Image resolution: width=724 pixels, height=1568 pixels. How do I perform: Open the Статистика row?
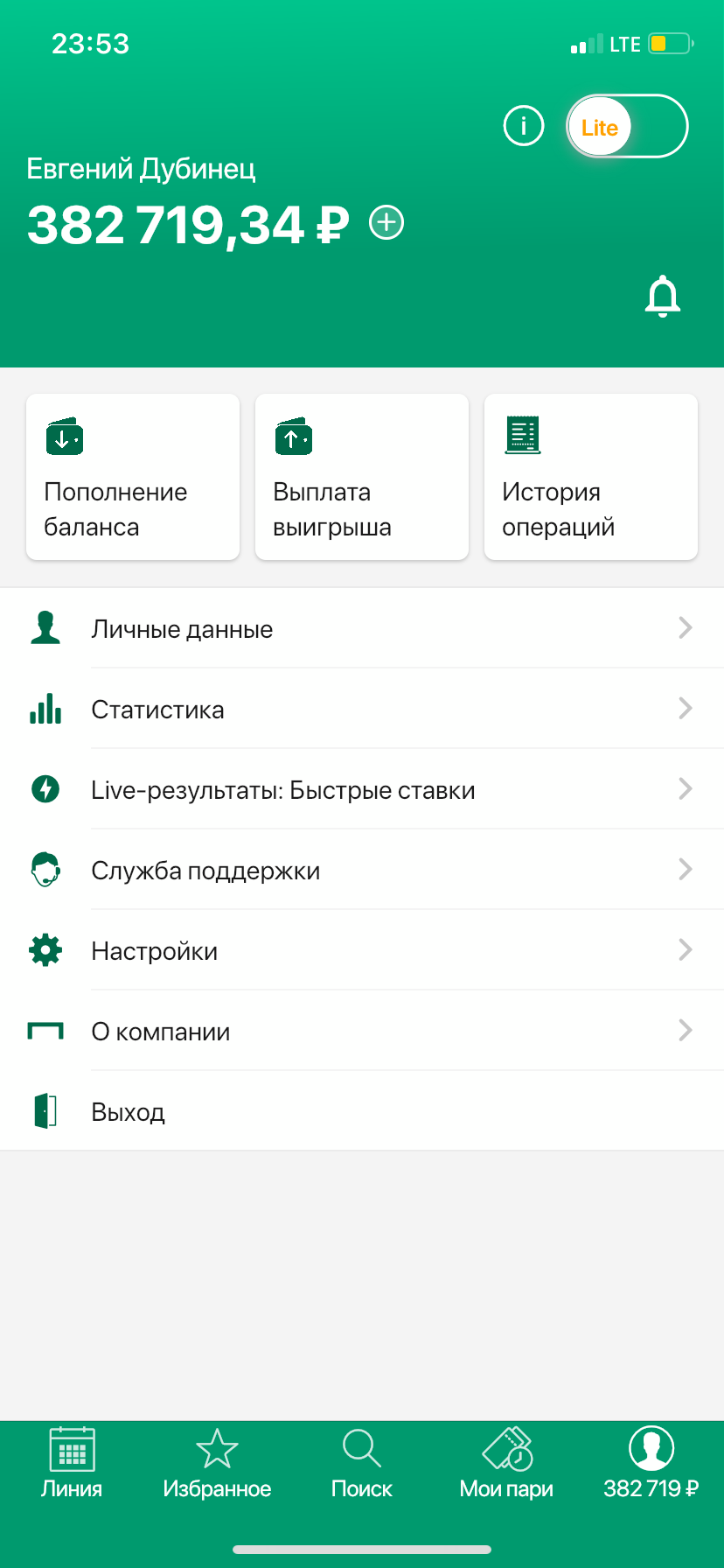[x=362, y=709]
